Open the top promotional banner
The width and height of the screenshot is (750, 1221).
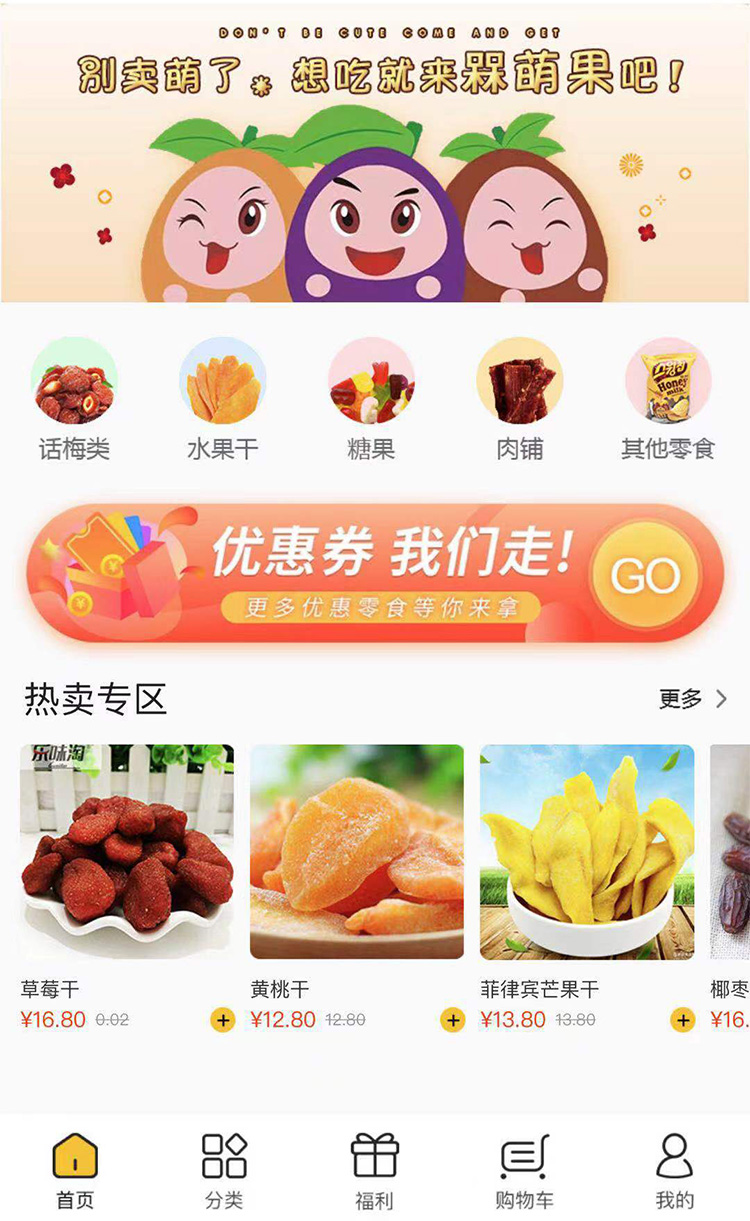click(375, 152)
